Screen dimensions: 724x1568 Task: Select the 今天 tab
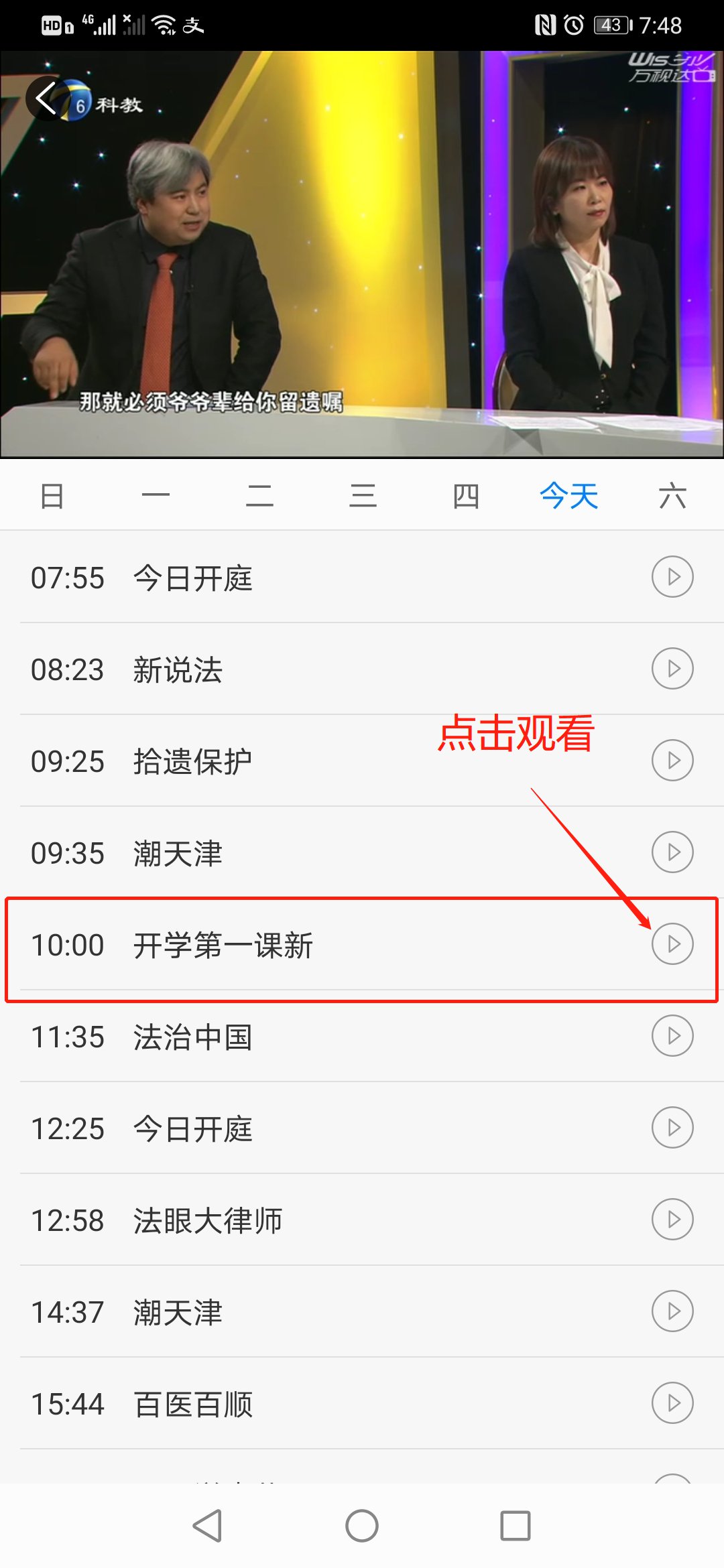(568, 497)
